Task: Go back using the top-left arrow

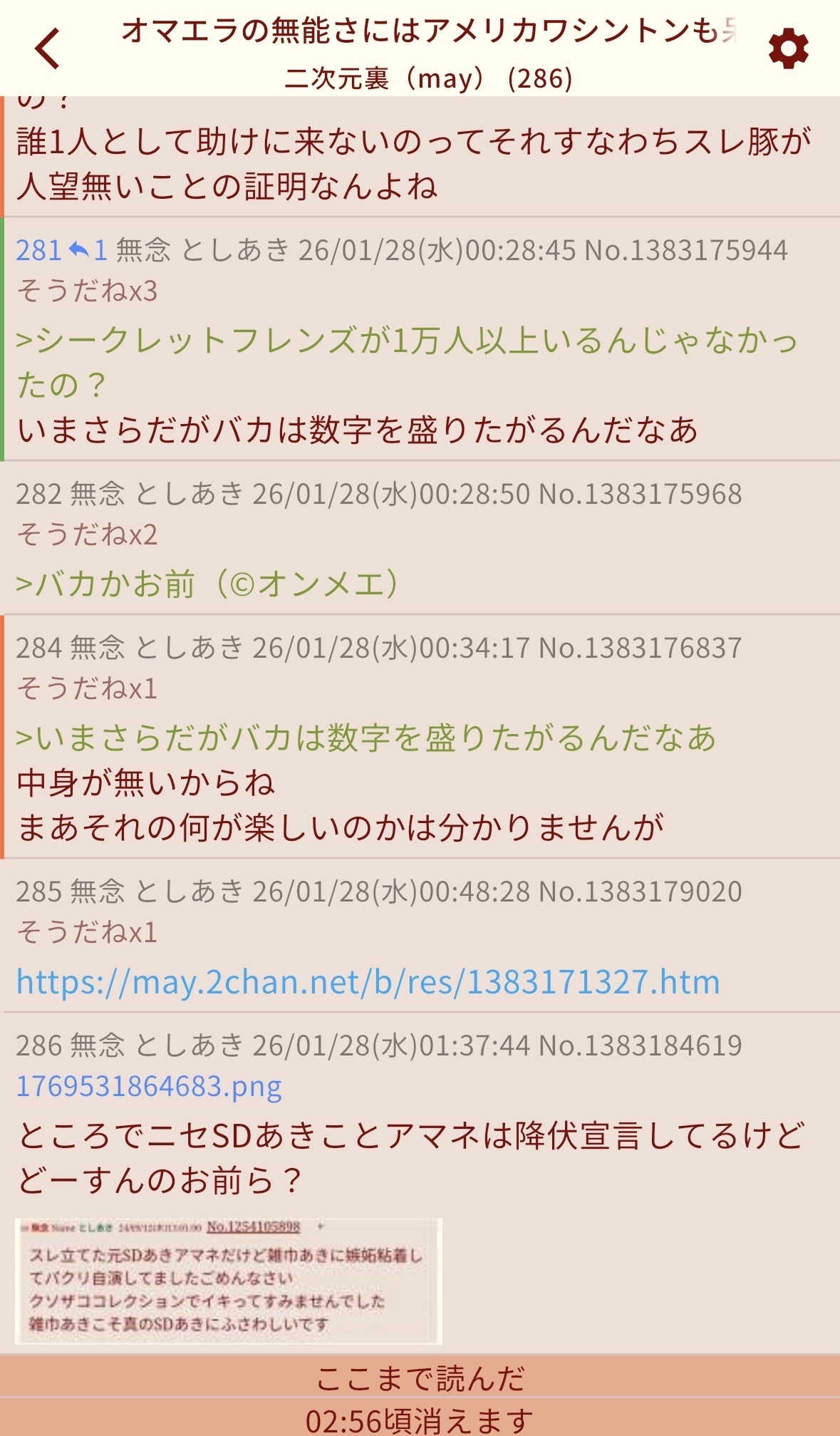Action: coord(48,48)
